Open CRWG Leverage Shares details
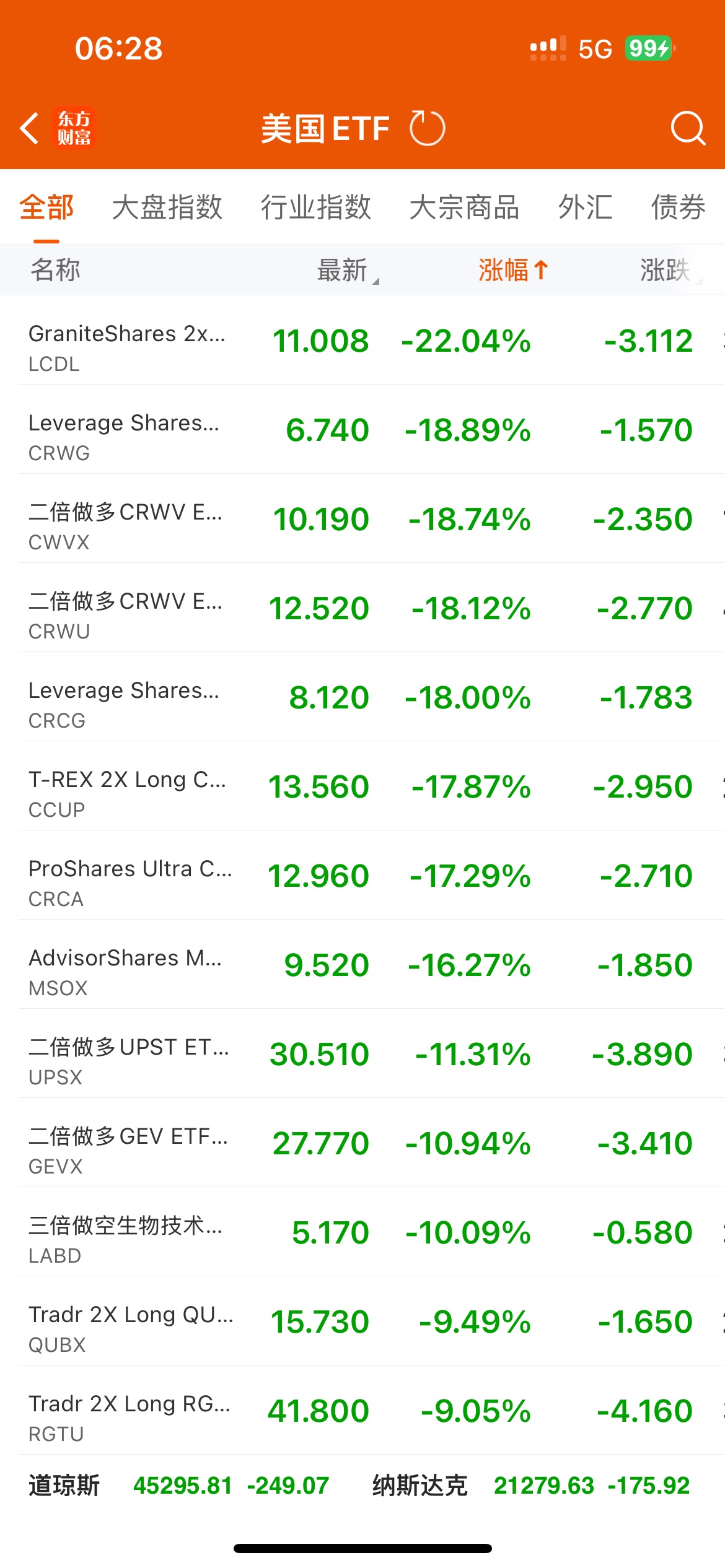The height and width of the screenshot is (1568, 725). coord(362,430)
